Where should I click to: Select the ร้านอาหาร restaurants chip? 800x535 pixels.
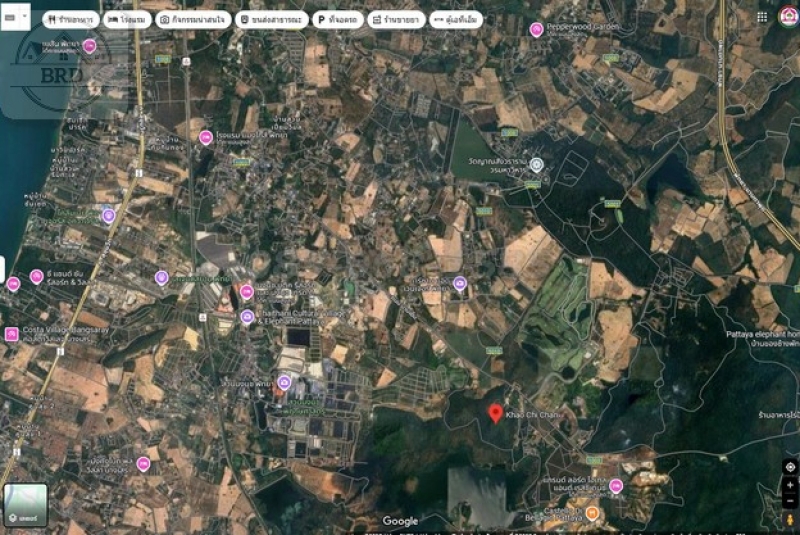[70, 19]
